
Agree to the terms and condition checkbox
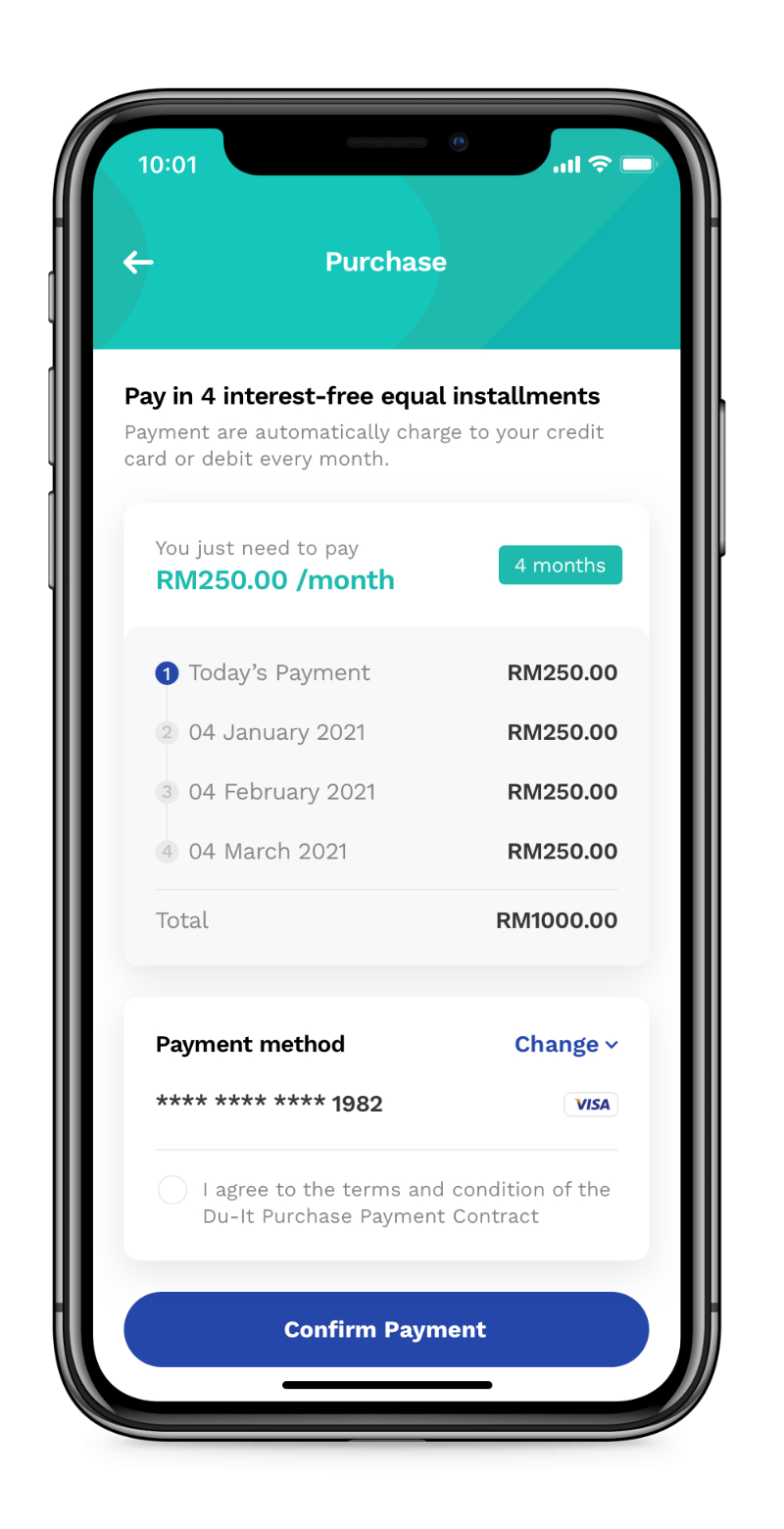172,1191
